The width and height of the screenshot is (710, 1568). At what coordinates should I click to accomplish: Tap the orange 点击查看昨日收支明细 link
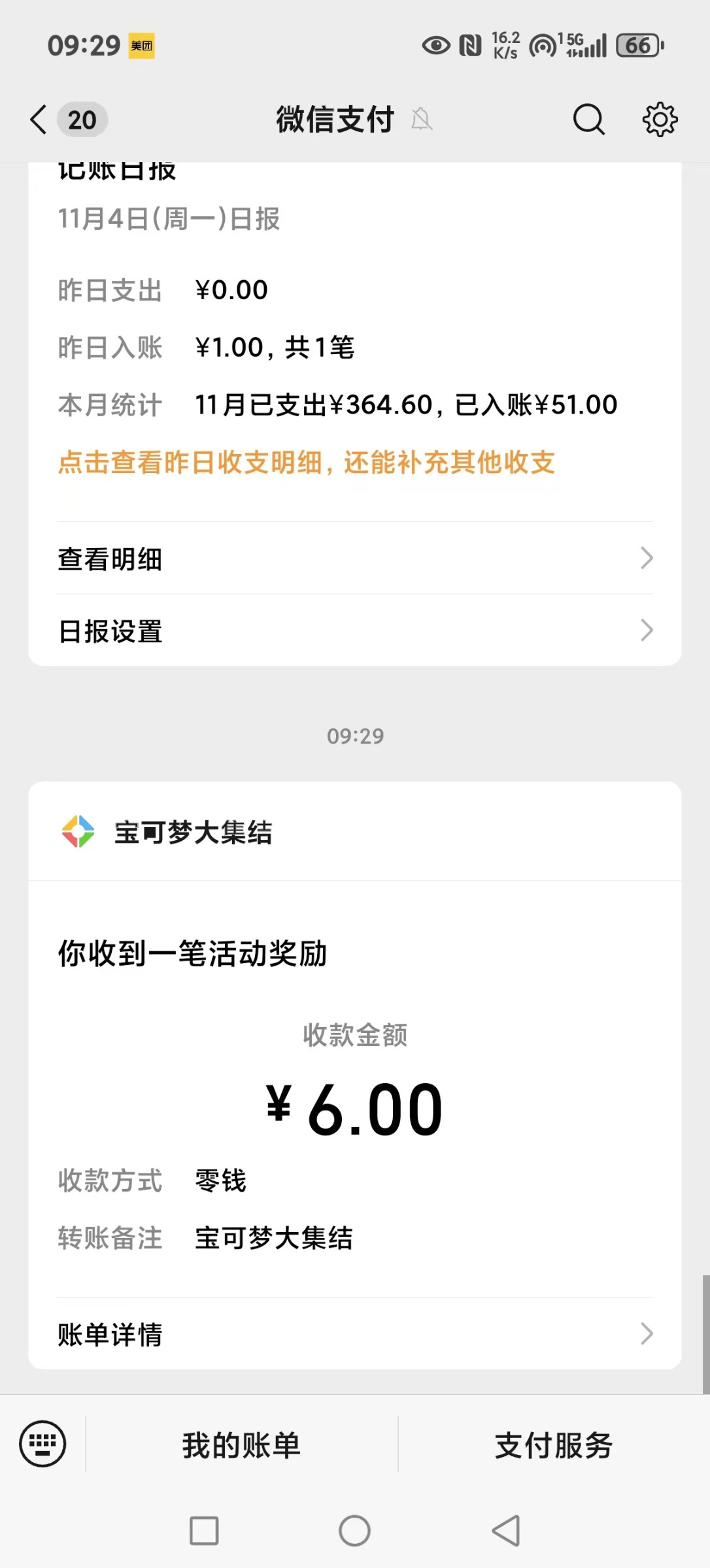(307, 463)
